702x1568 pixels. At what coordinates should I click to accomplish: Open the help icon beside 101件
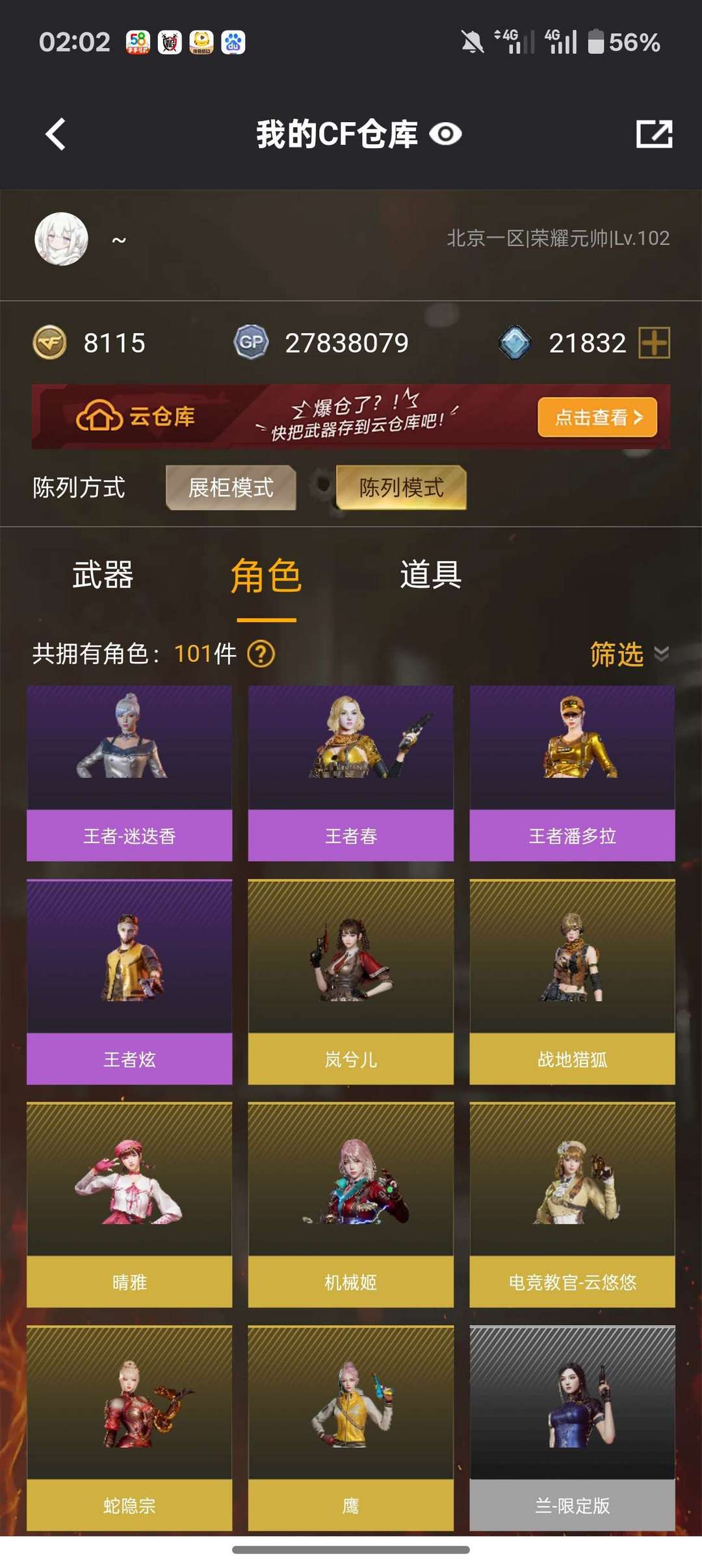(x=261, y=654)
